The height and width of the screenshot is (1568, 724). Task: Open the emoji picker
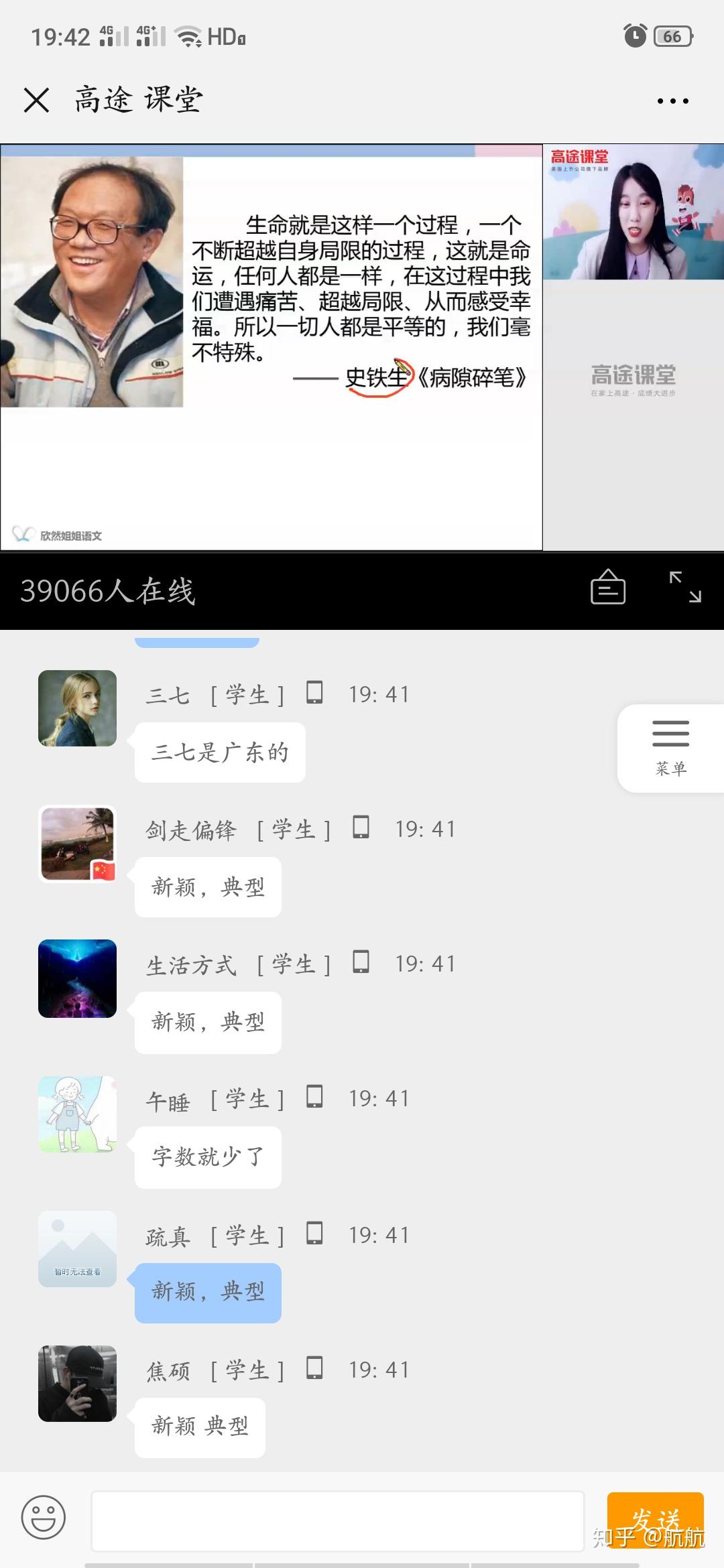[x=44, y=1517]
